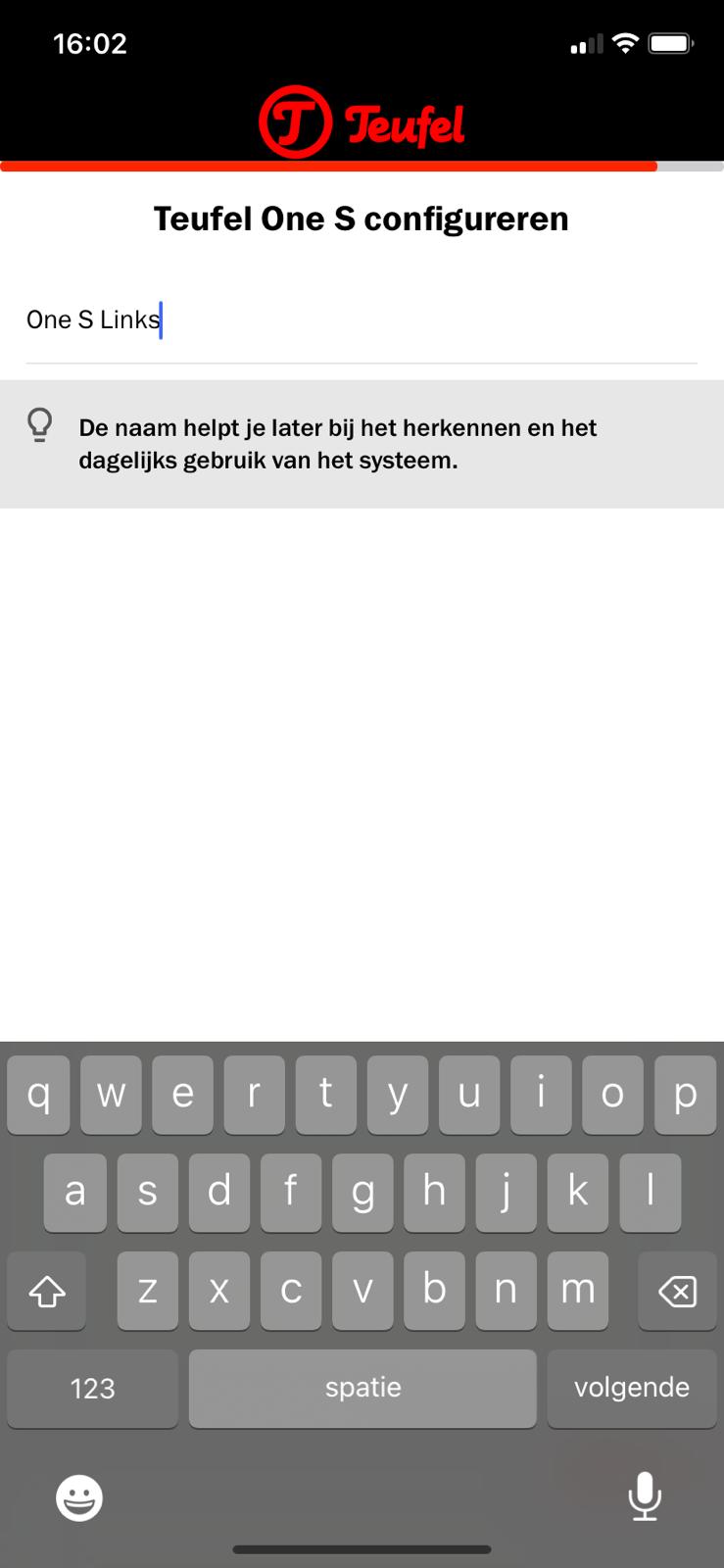This screenshot has height=1568, width=724.
Task: Tap the spatie space bar
Action: pos(362,1388)
